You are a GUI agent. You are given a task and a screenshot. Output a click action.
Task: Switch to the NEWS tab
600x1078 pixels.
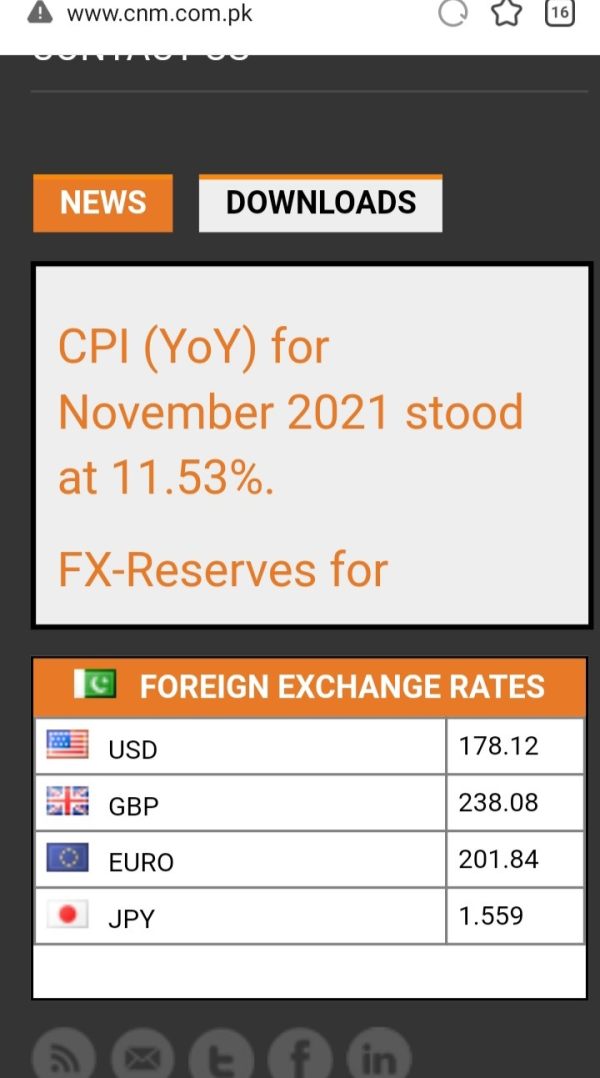[x=103, y=203]
